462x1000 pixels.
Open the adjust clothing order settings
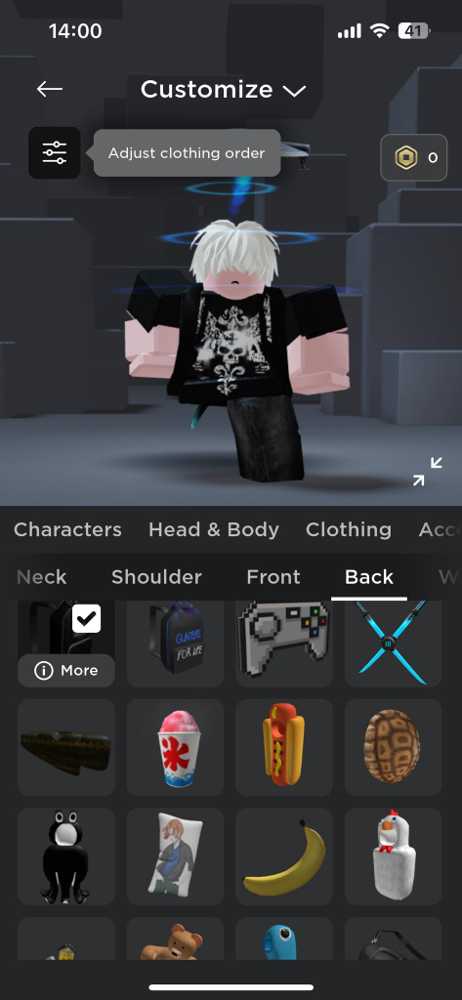[54, 153]
